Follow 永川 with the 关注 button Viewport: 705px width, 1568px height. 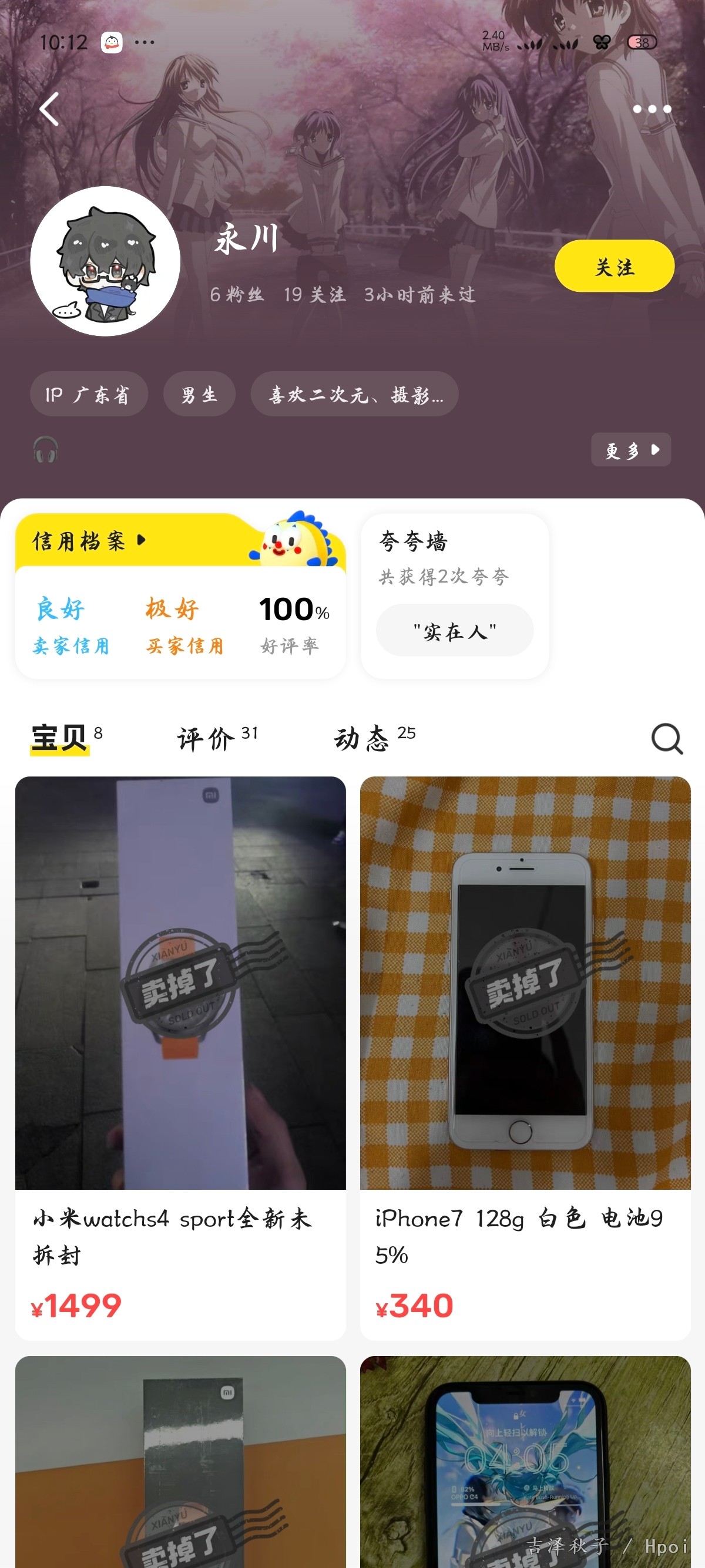click(x=615, y=267)
